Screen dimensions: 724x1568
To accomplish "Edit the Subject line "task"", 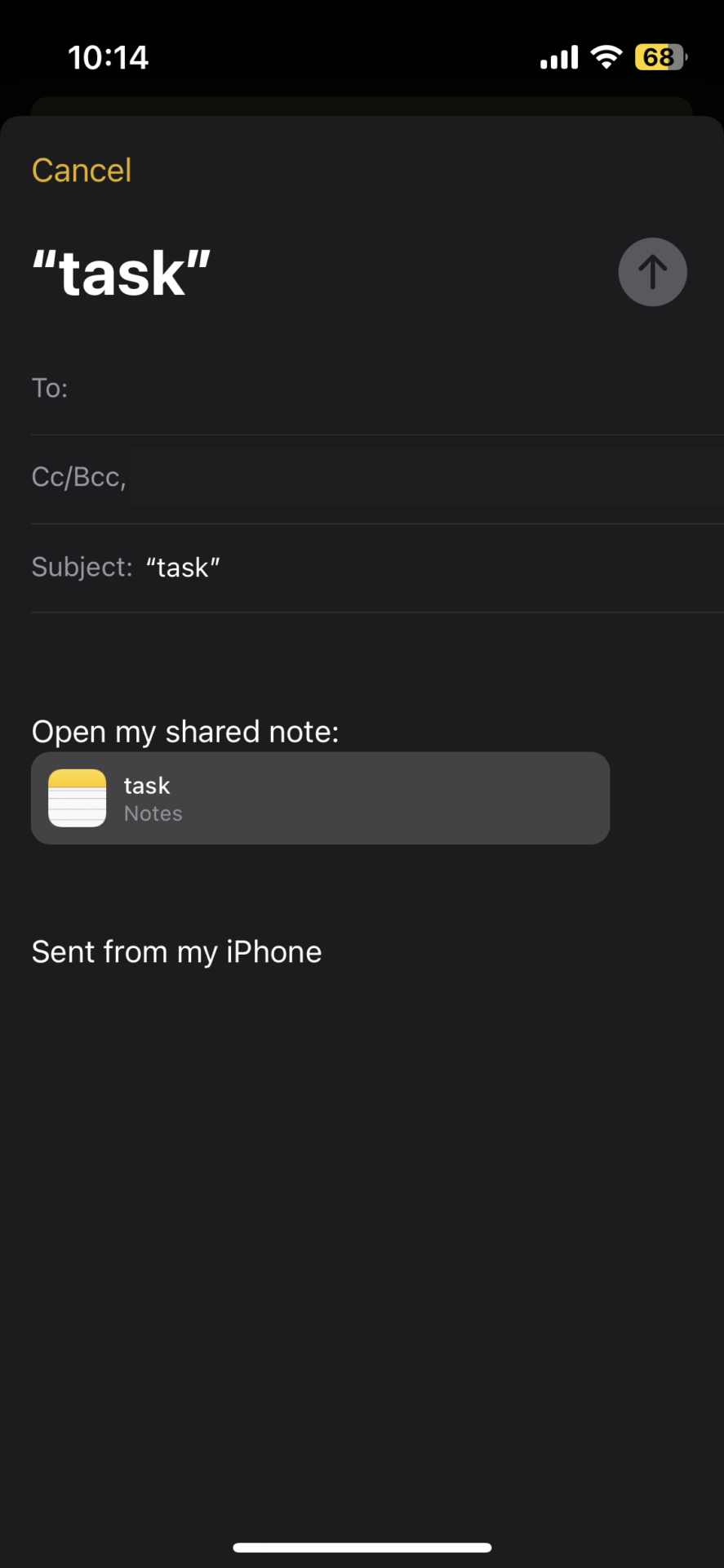I will pyautogui.click(x=183, y=567).
